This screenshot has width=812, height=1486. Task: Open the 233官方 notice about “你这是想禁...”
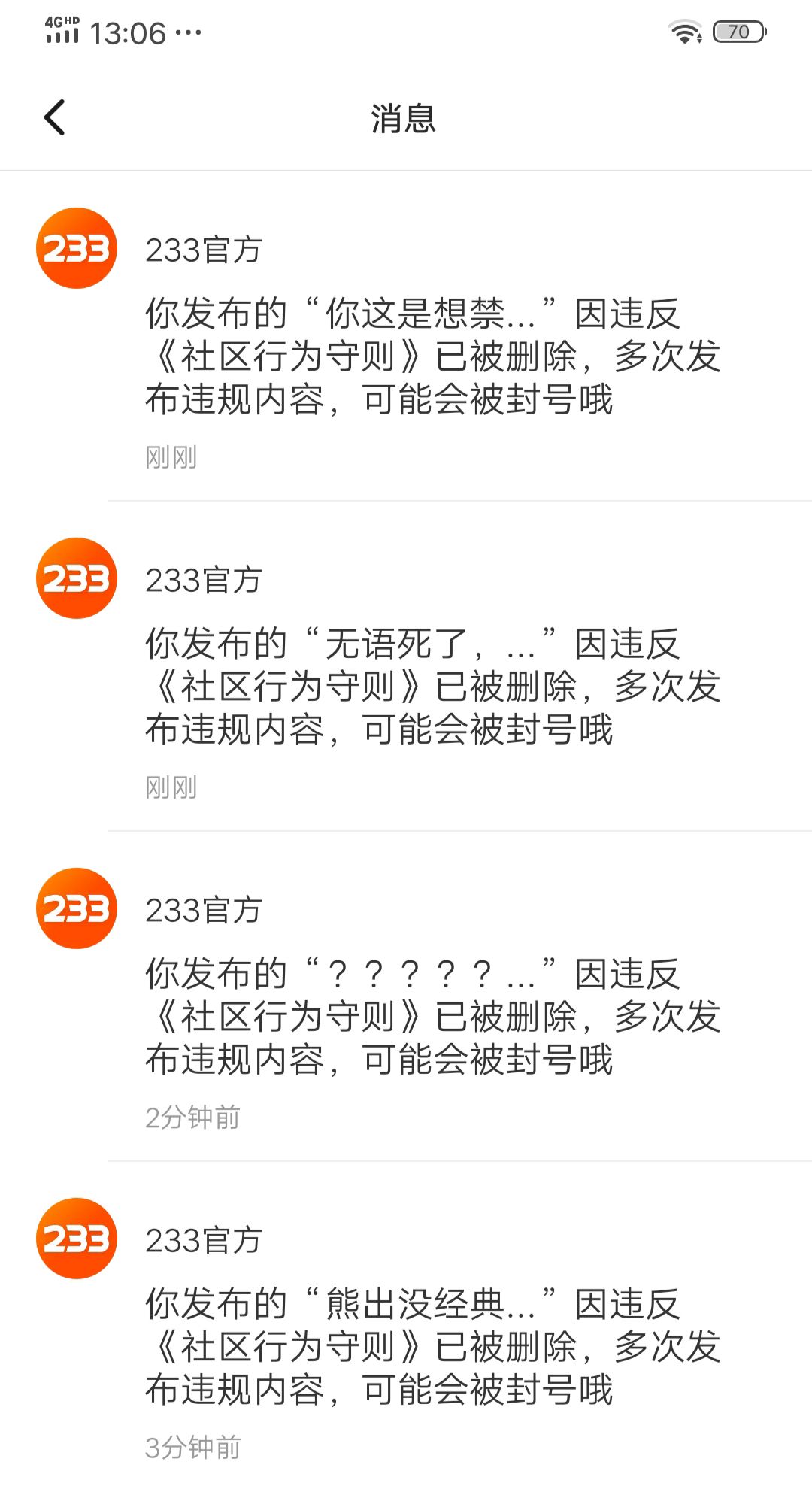pos(432,356)
